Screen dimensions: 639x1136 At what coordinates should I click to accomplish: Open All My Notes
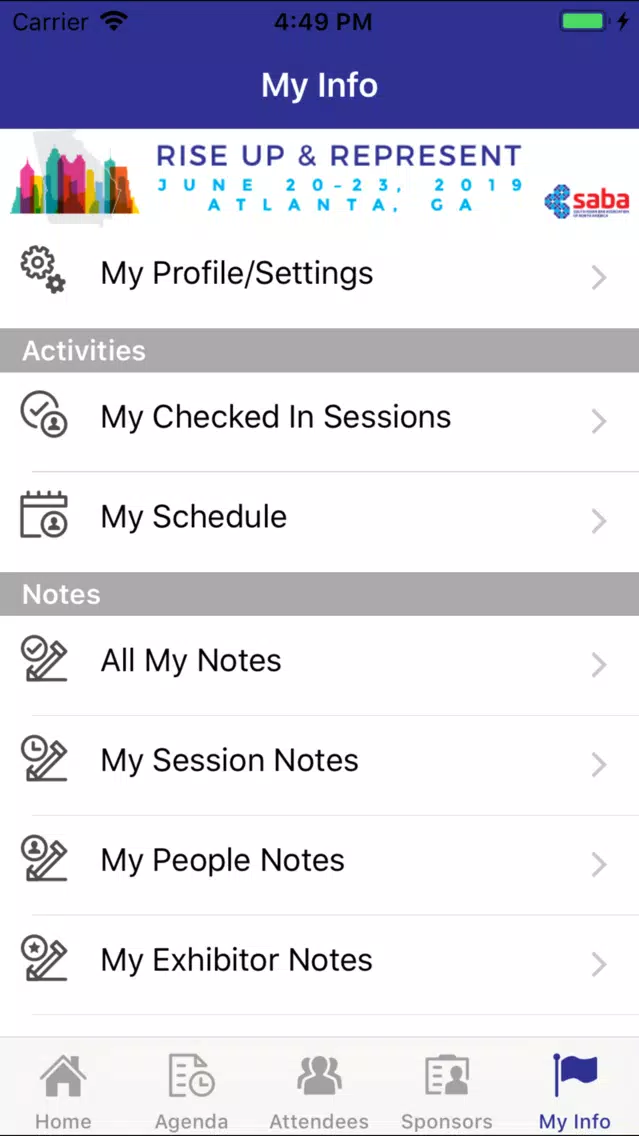(320, 665)
